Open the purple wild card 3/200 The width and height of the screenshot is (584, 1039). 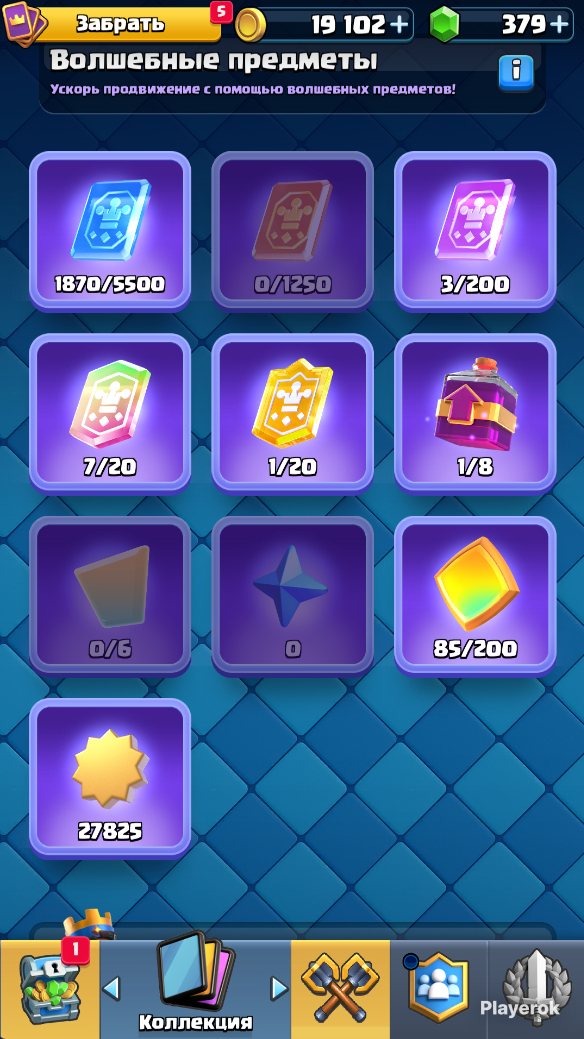tap(475, 231)
